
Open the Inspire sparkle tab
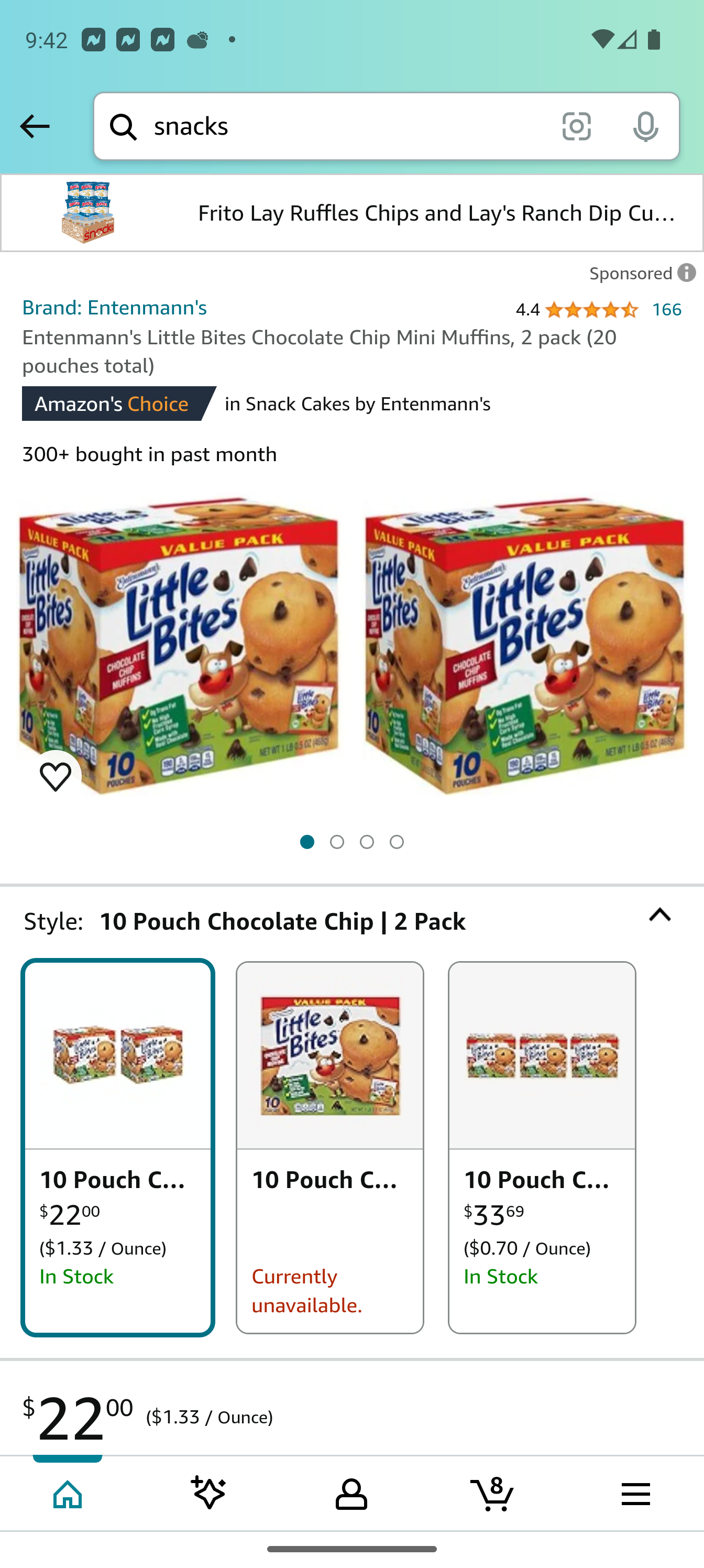click(208, 1493)
